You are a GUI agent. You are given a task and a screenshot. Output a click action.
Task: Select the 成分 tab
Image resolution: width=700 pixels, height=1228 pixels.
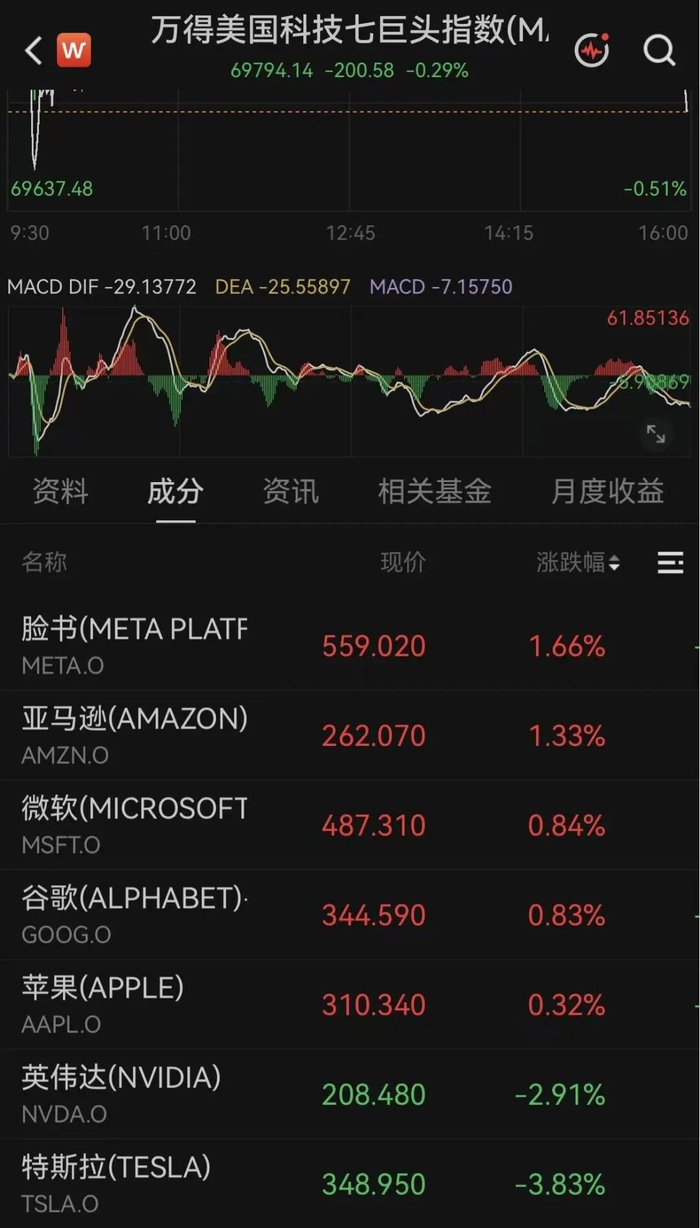point(175,491)
